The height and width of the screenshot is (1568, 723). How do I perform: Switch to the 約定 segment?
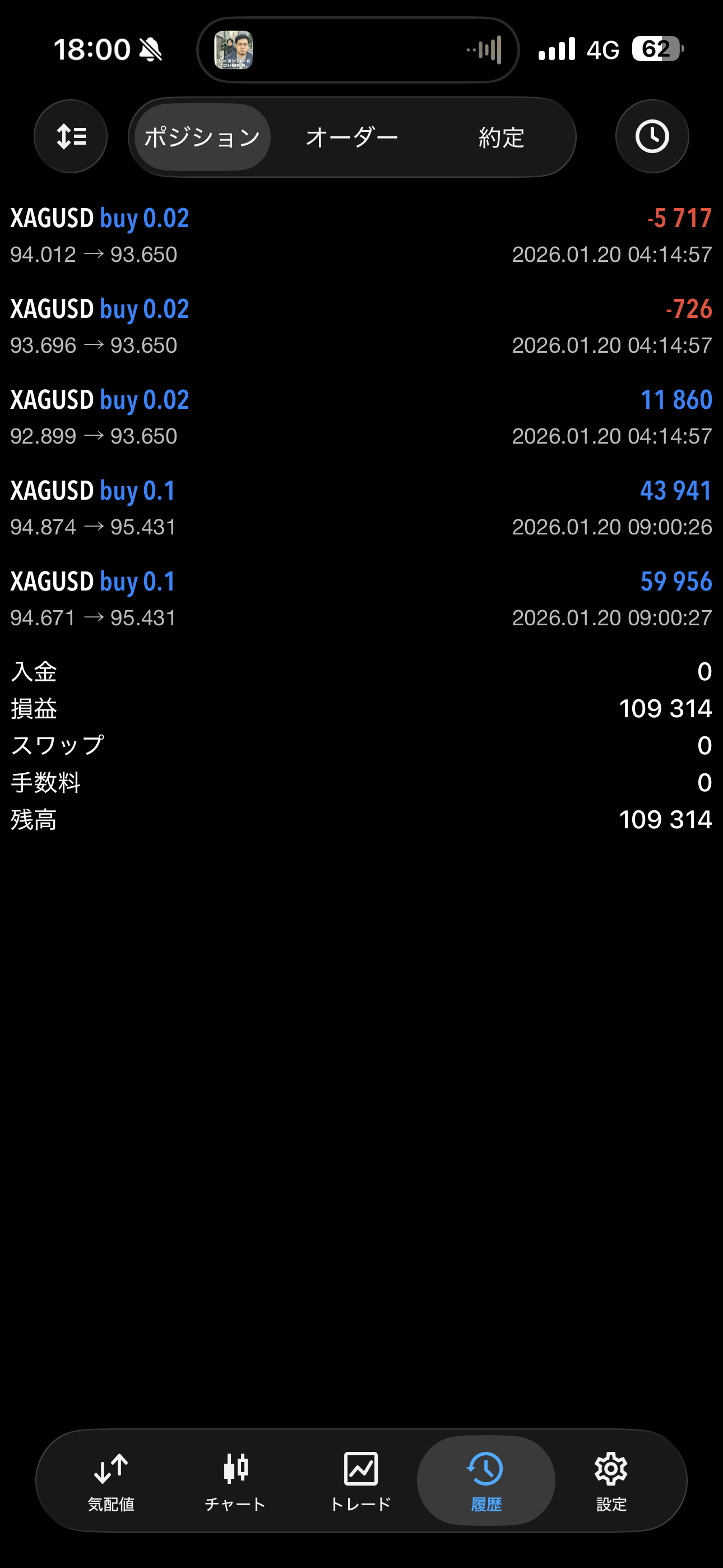pos(501,137)
